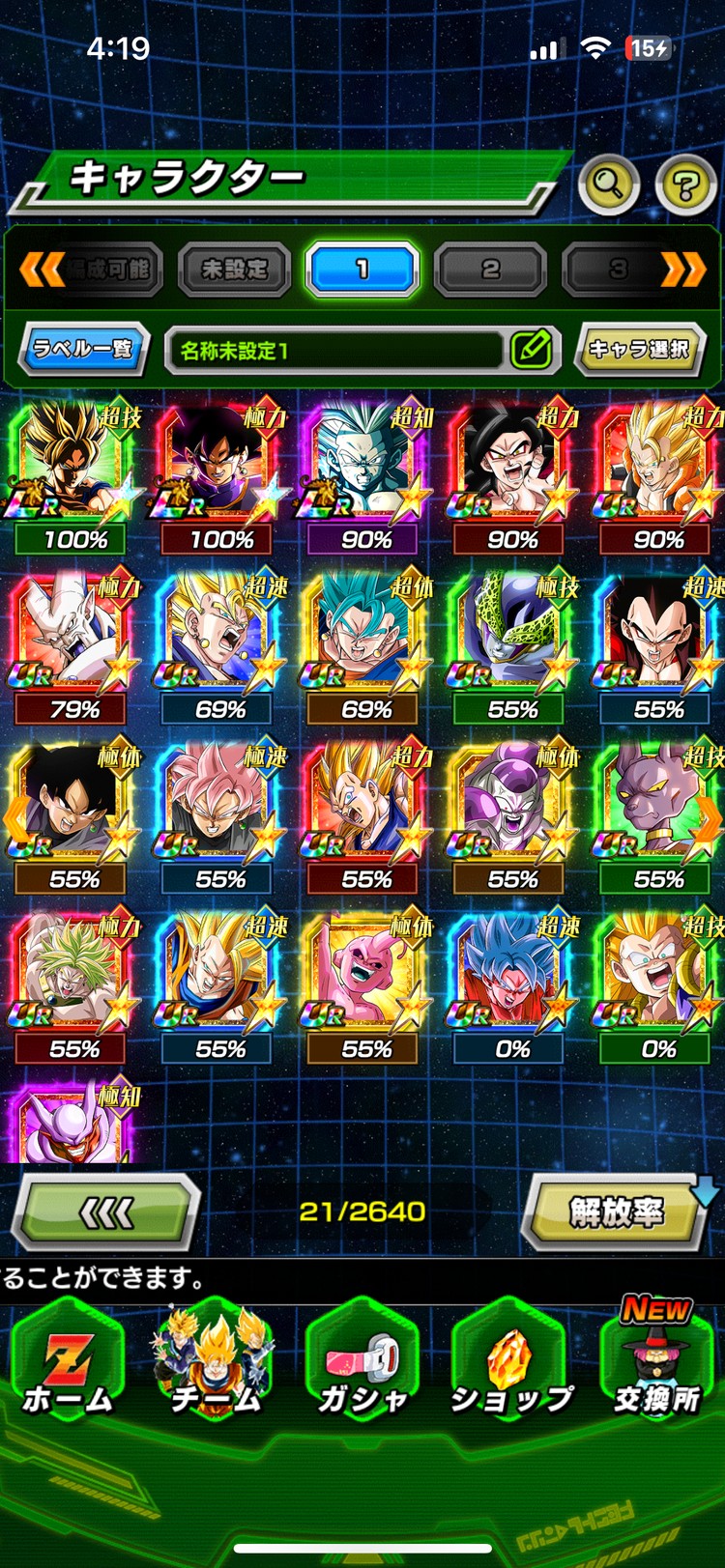725x1568 pixels.
Task: Select the 未設定 tab
Action: (x=234, y=269)
